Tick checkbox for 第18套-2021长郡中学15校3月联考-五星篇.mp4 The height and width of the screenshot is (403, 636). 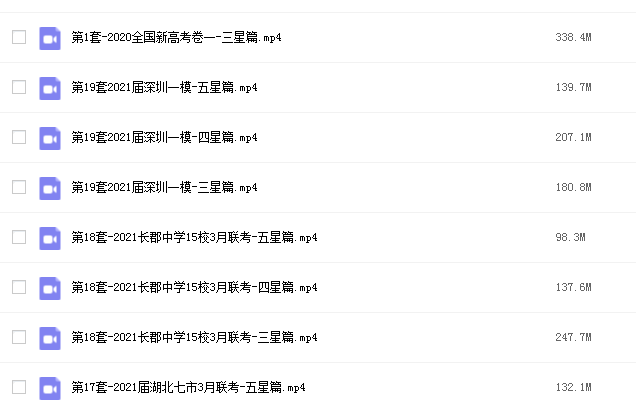click(x=19, y=237)
